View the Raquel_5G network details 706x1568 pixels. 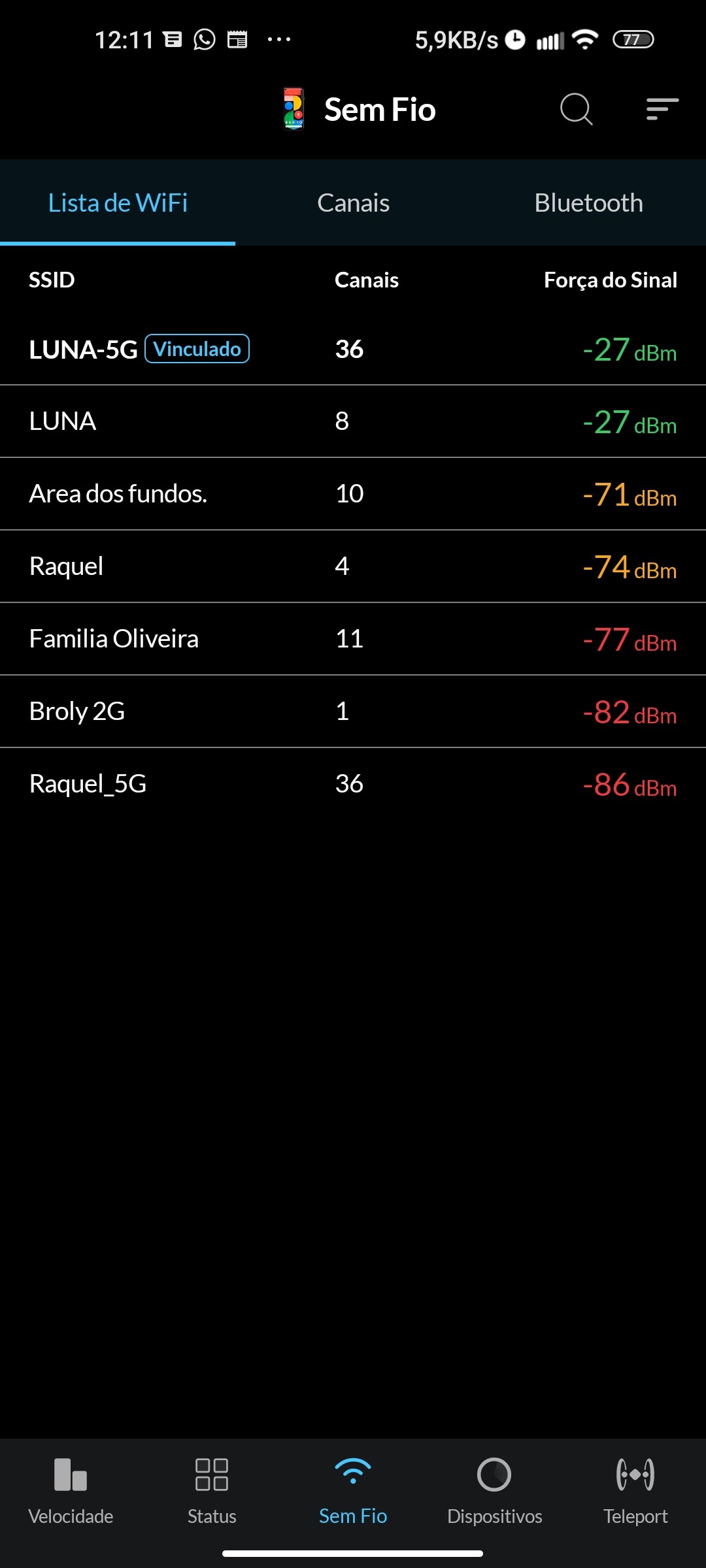click(x=353, y=784)
